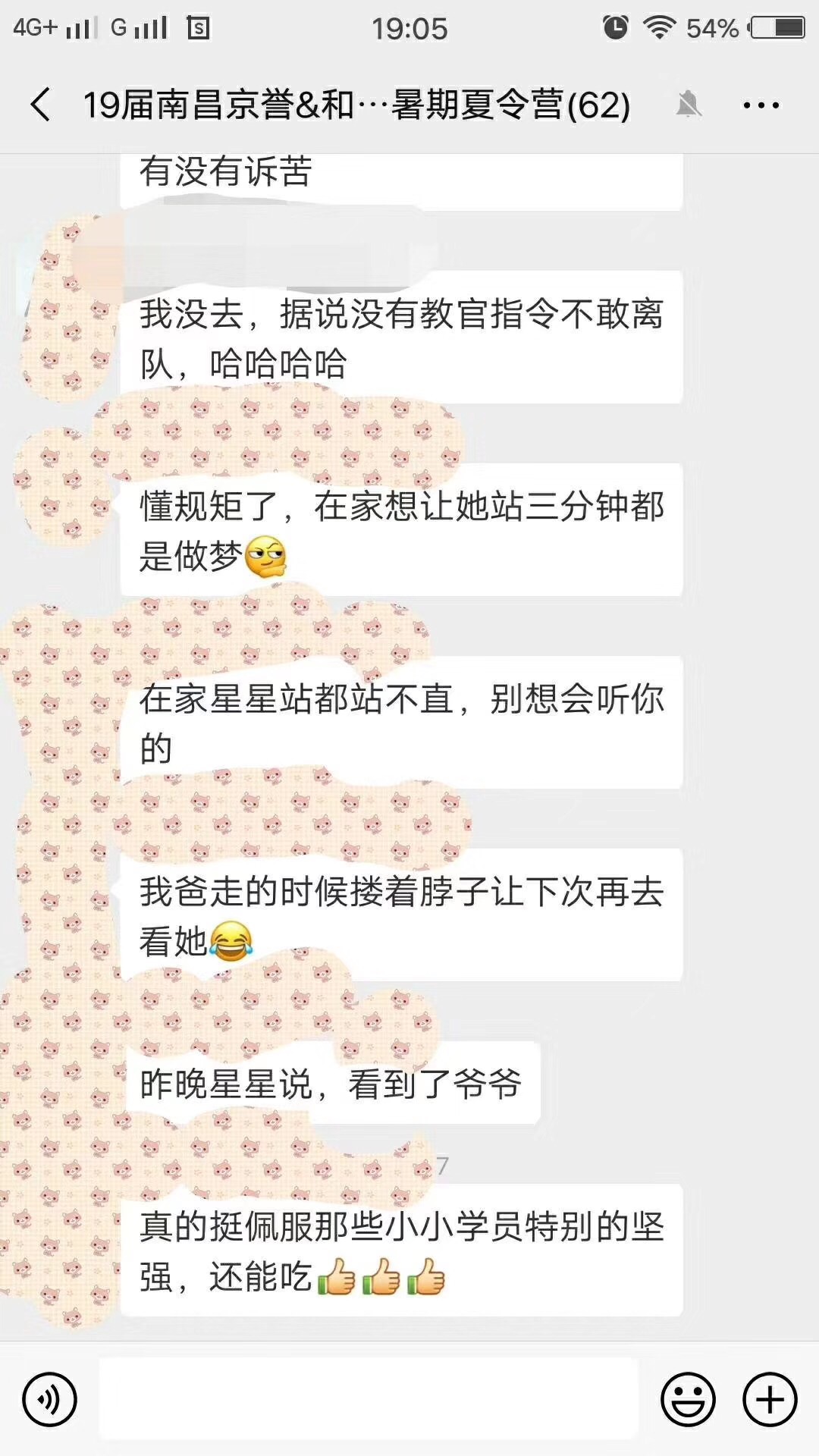
Task: Open the plus attachments menu
Action: (x=770, y=1399)
